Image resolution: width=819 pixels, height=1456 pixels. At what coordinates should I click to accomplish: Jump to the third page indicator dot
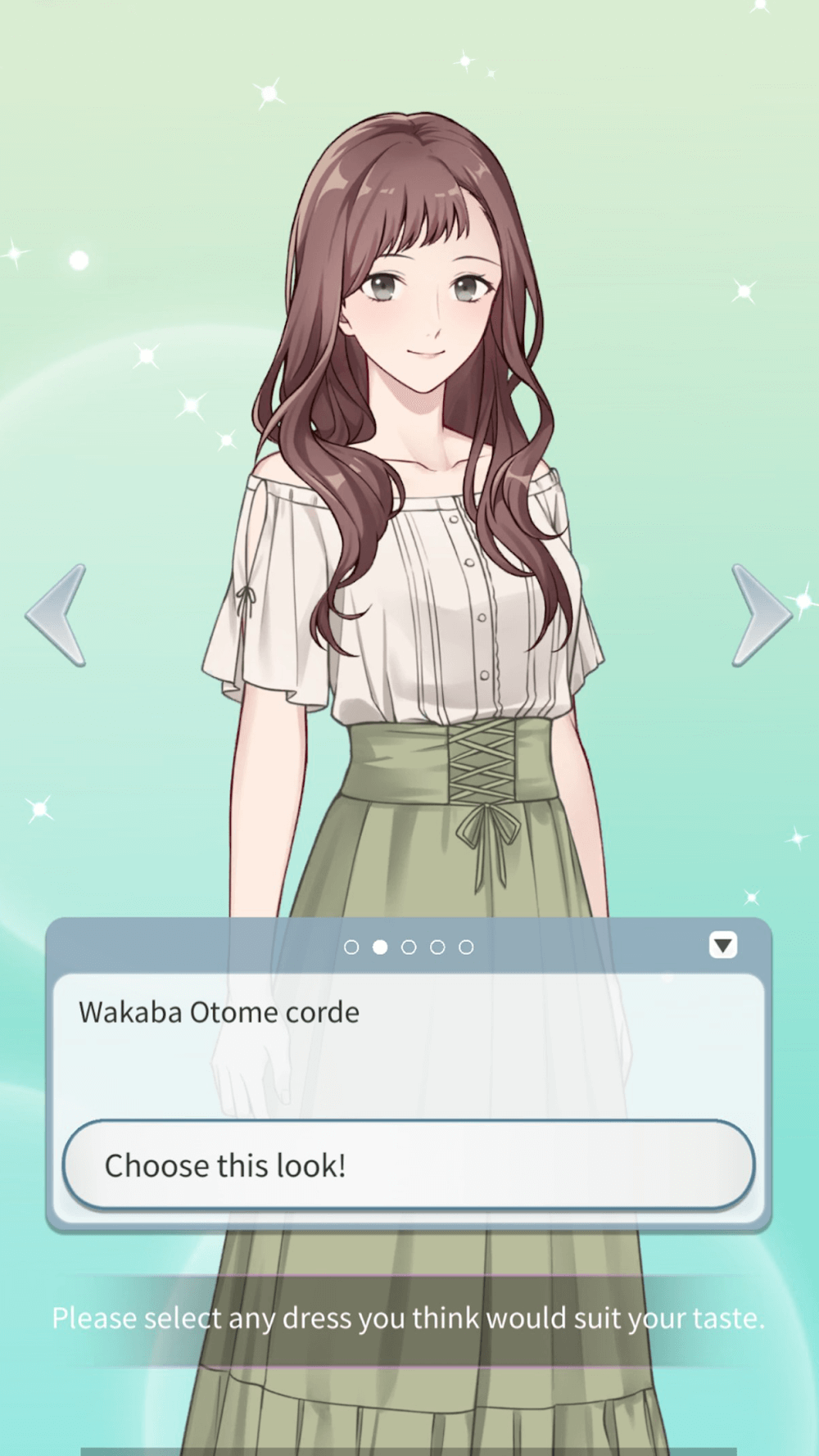(409, 947)
